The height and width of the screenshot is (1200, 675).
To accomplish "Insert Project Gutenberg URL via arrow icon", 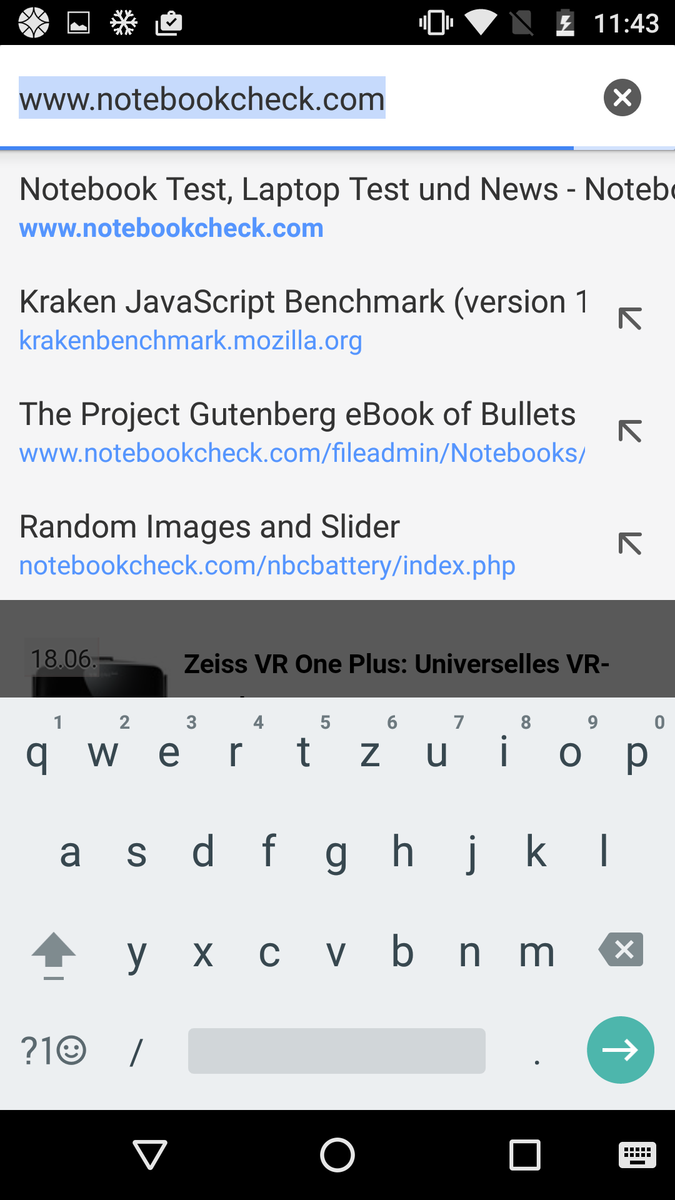I will tap(629, 432).
